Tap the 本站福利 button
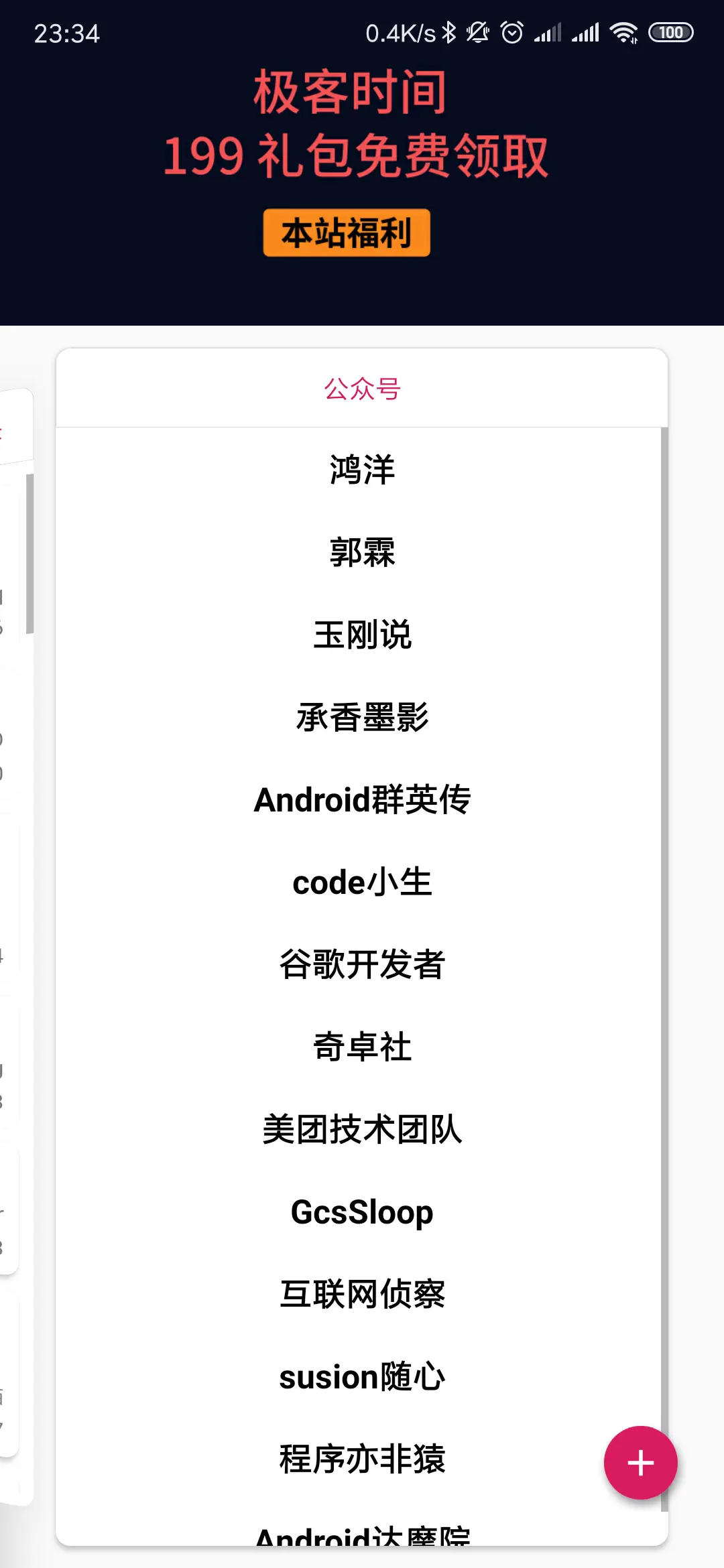This screenshot has width=724, height=1568. click(x=347, y=233)
